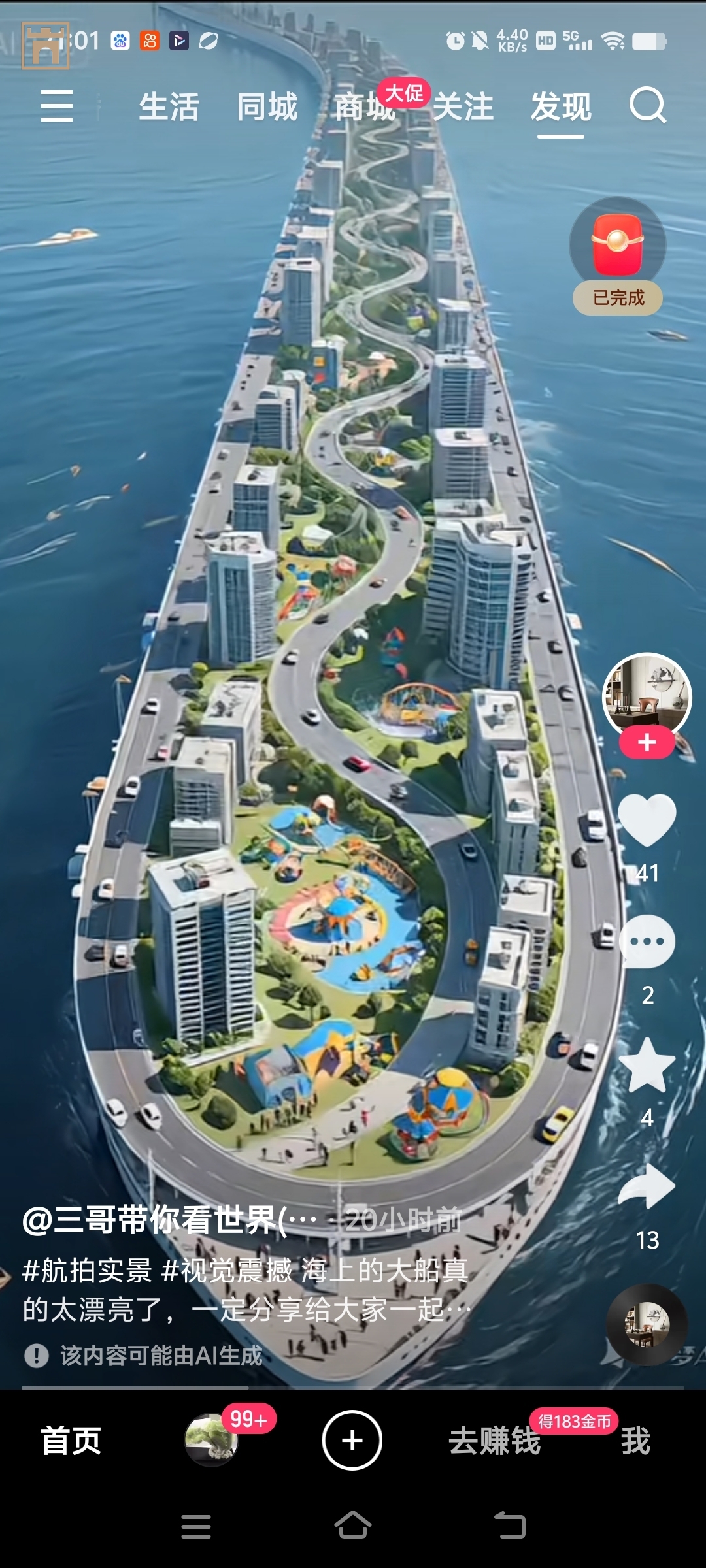Open the hamburger drawer menu

pos(57,106)
